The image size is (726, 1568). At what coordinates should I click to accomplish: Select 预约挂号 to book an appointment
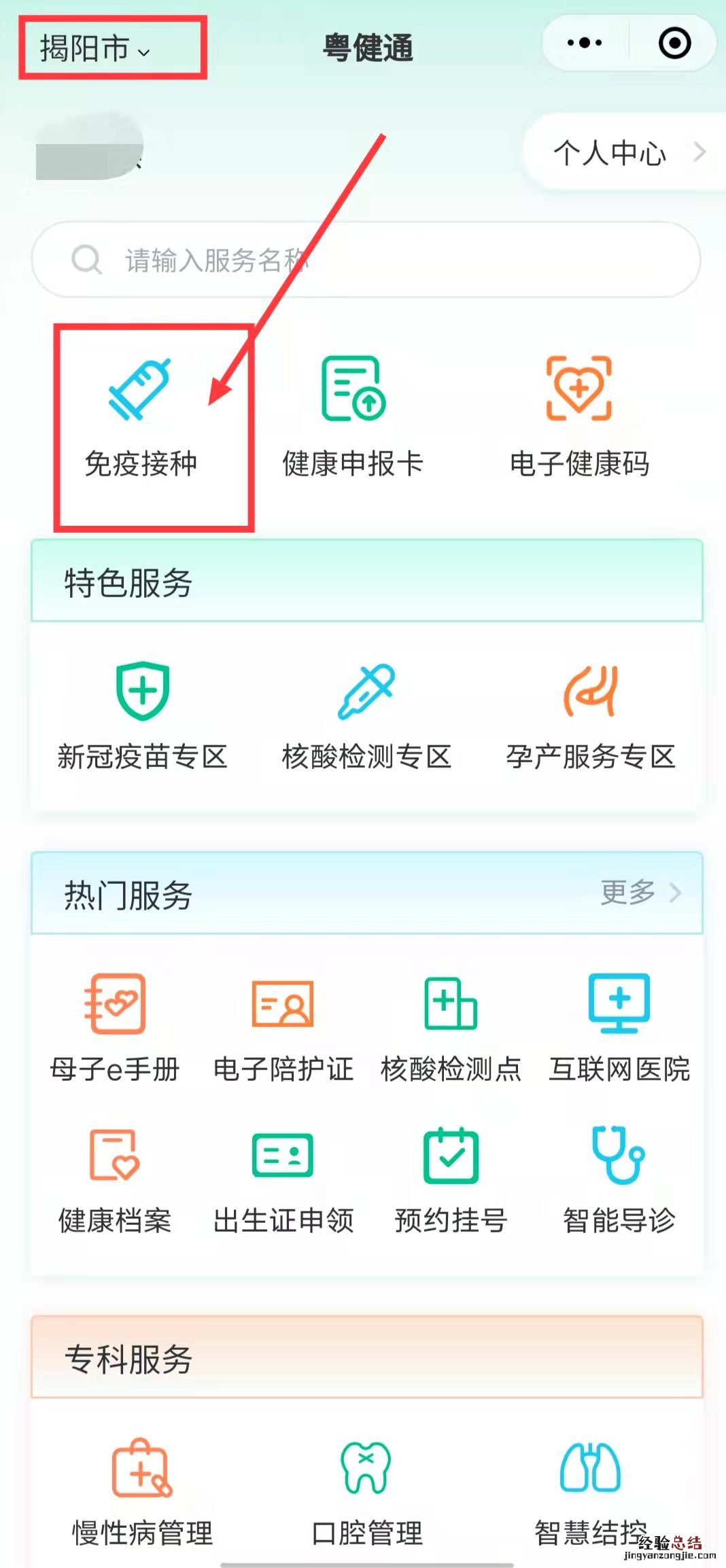pyautogui.click(x=451, y=1180)
